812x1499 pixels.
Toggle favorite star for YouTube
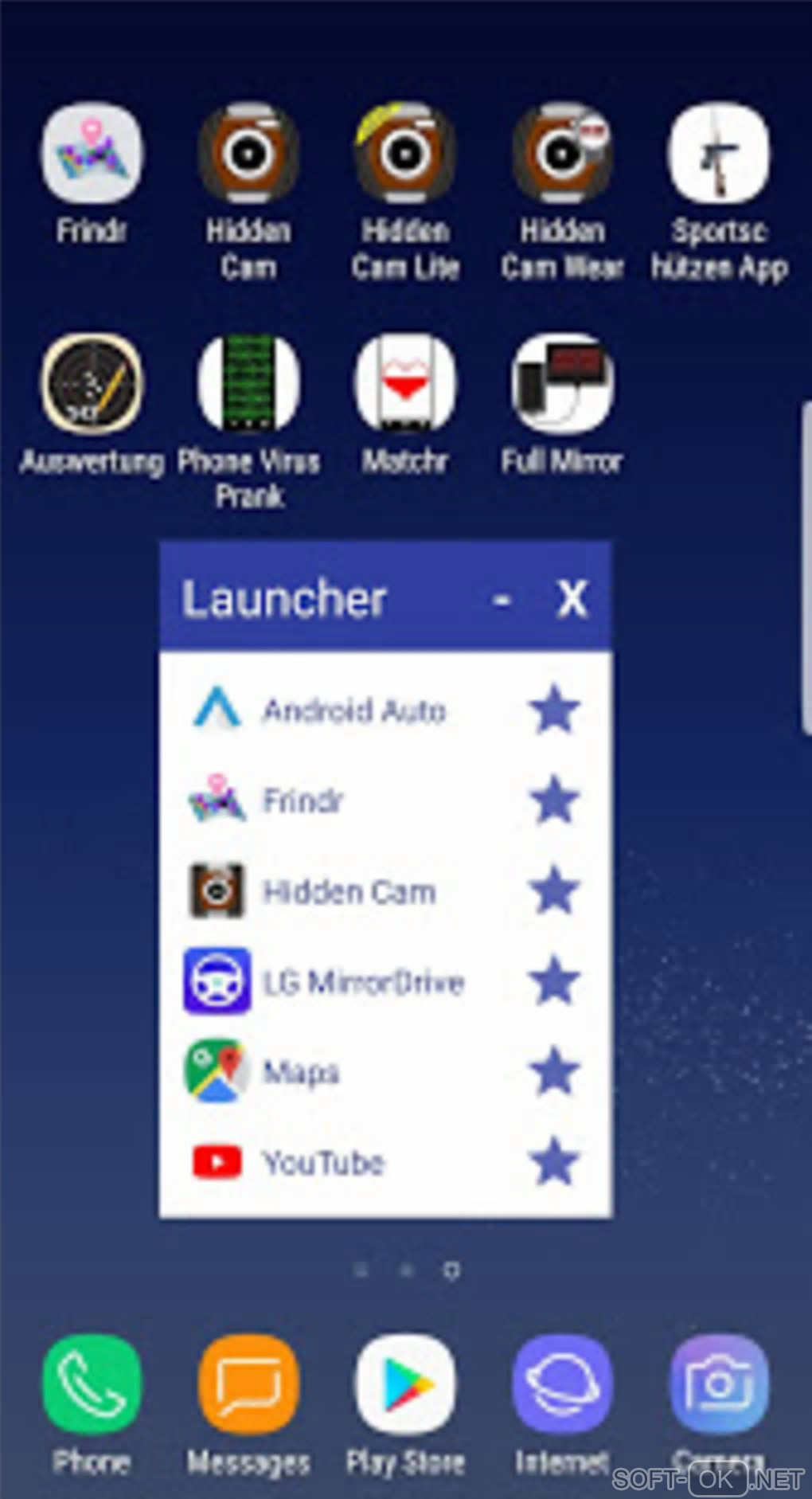point(555,1162)
